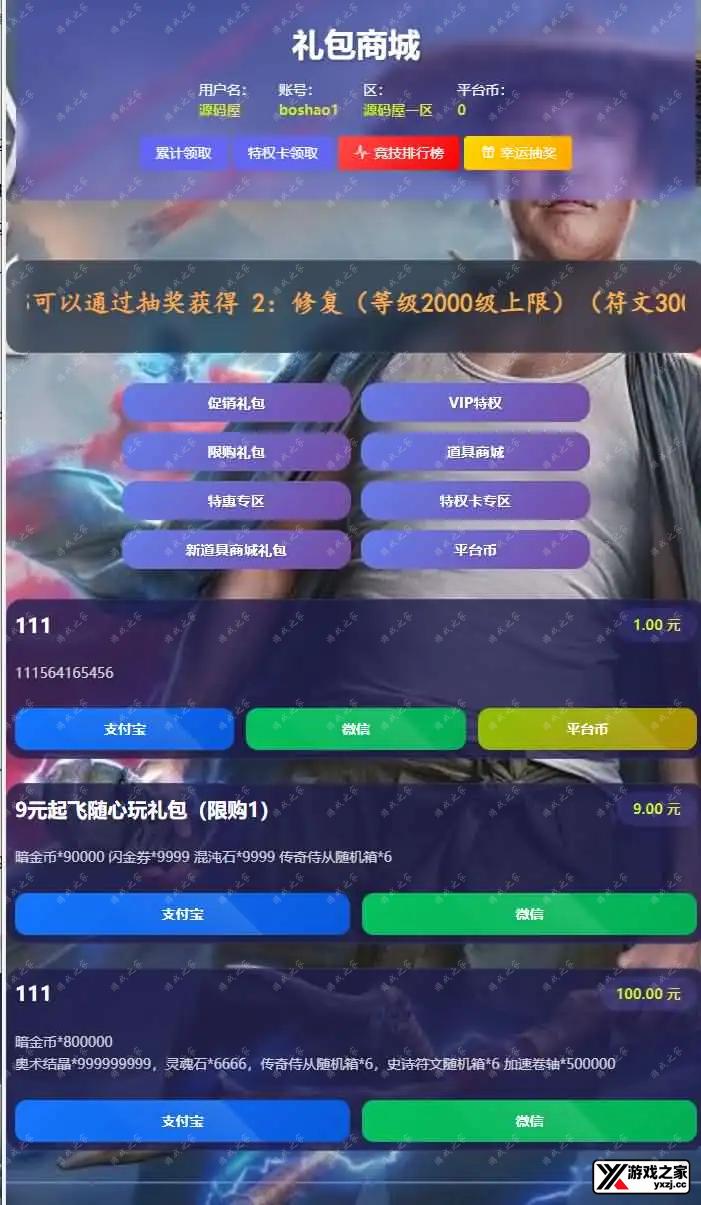Image resolution: width=701 pixels, height=1205 pixels.
Task: Pay with 微信 for the 1.00元 pack
Action: [356, 729]
